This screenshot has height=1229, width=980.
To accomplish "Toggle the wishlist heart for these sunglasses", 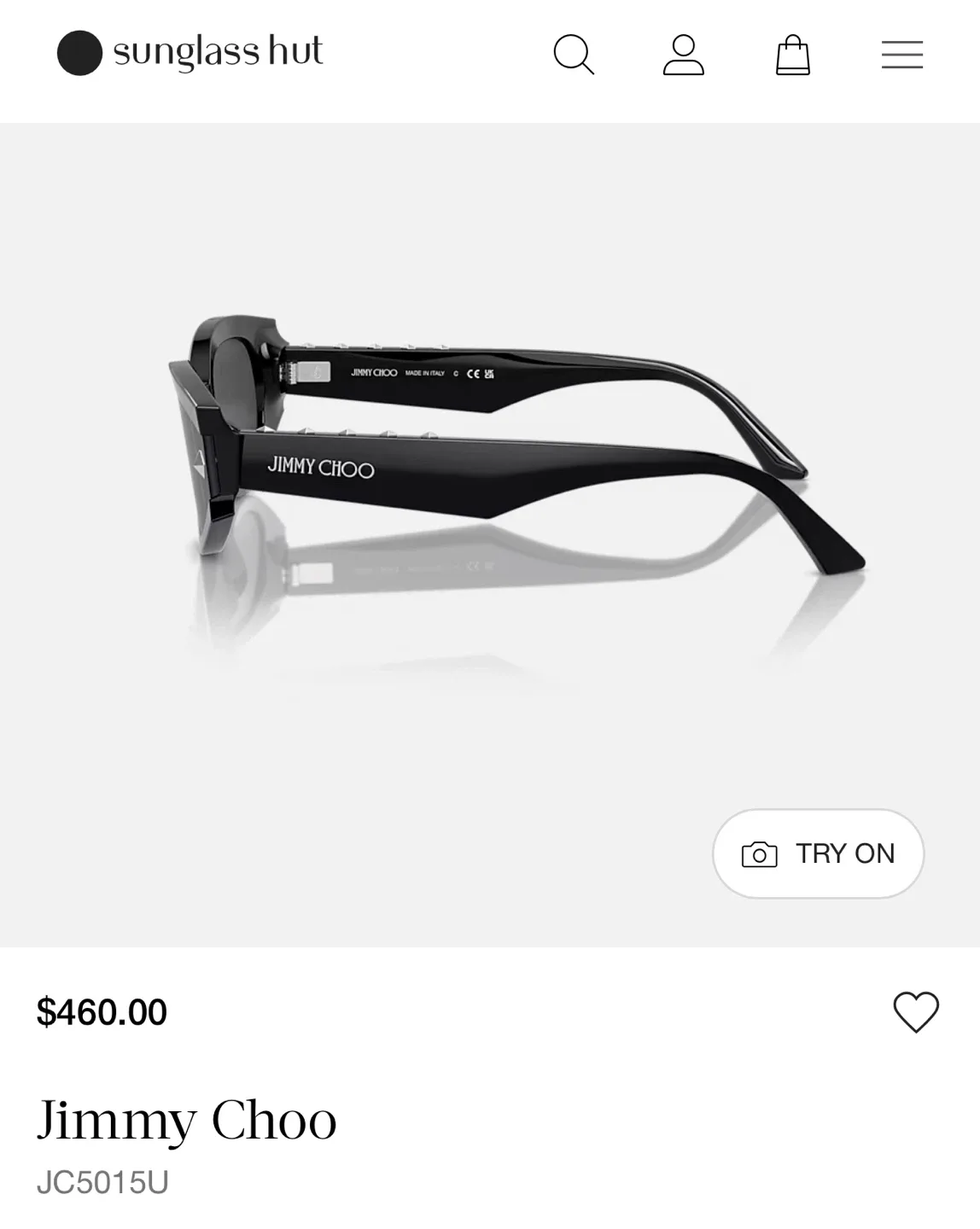I will pos(915,1015).
